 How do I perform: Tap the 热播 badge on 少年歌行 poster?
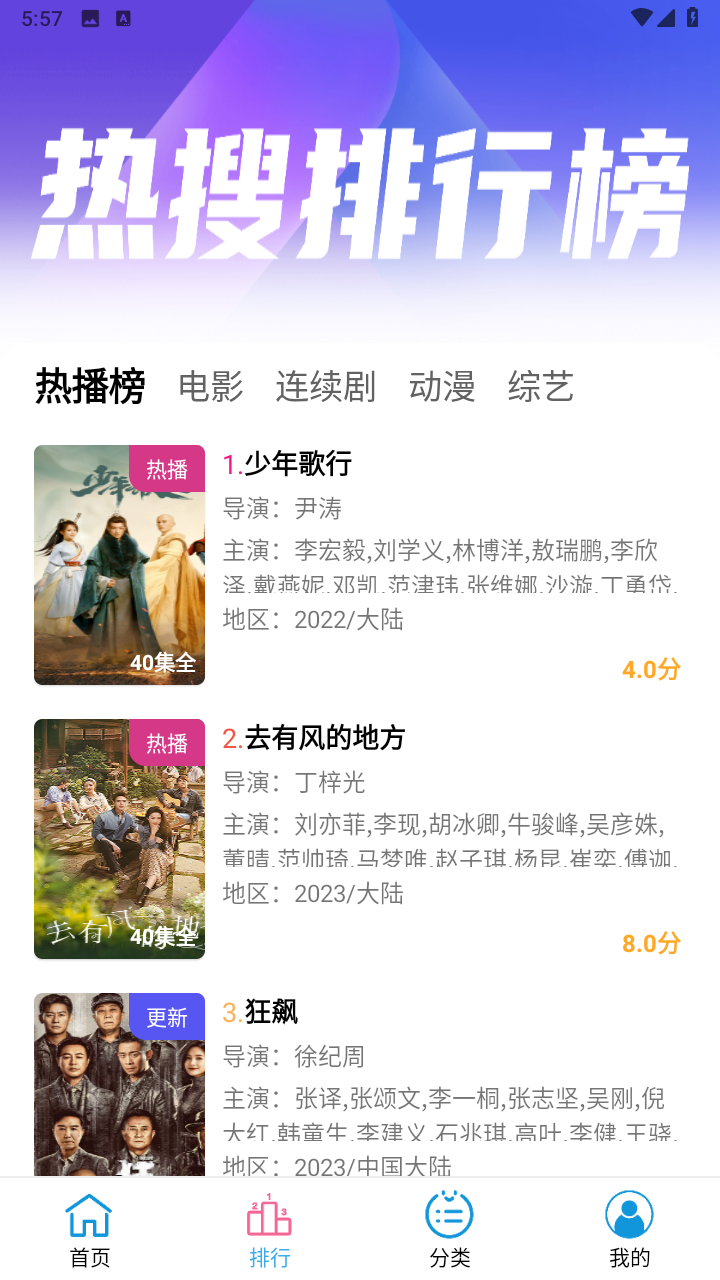167,469
